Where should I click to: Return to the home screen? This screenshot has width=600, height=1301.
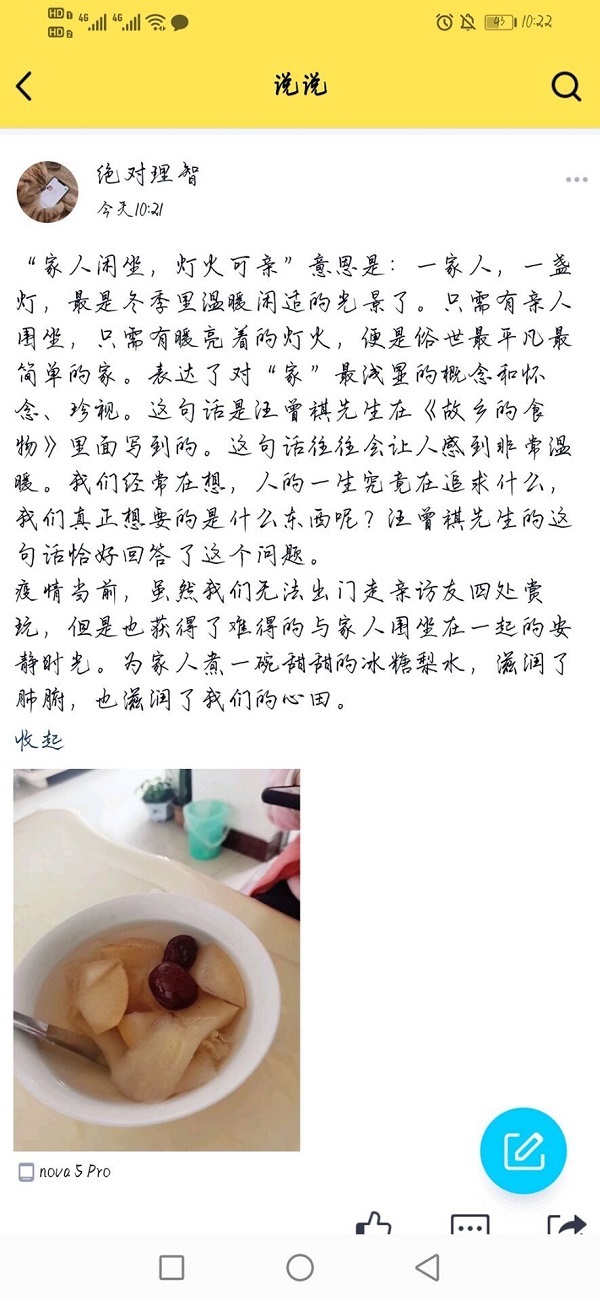(x=300, y=1267)
